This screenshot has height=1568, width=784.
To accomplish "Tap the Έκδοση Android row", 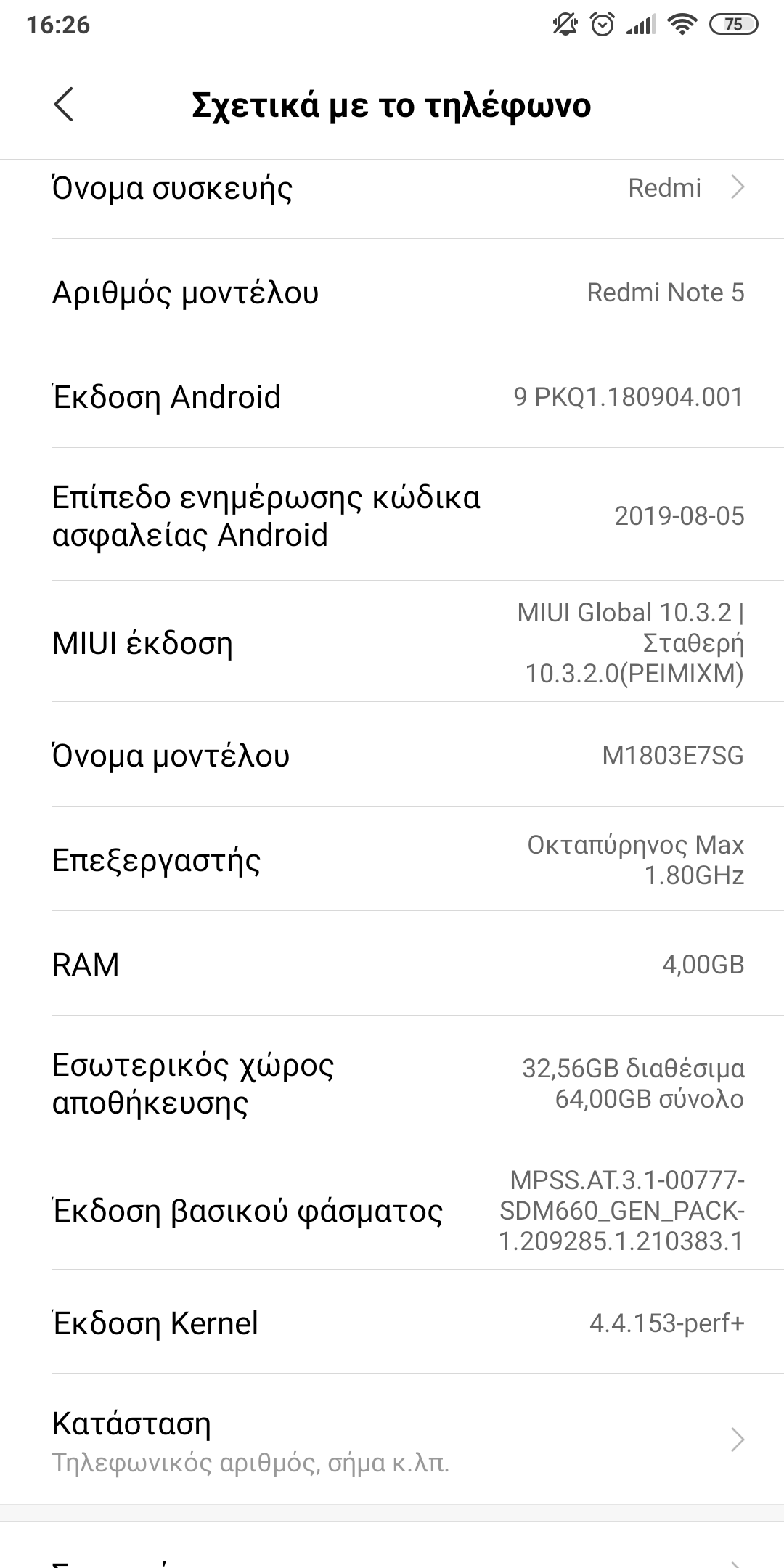I will coord(392,397).
